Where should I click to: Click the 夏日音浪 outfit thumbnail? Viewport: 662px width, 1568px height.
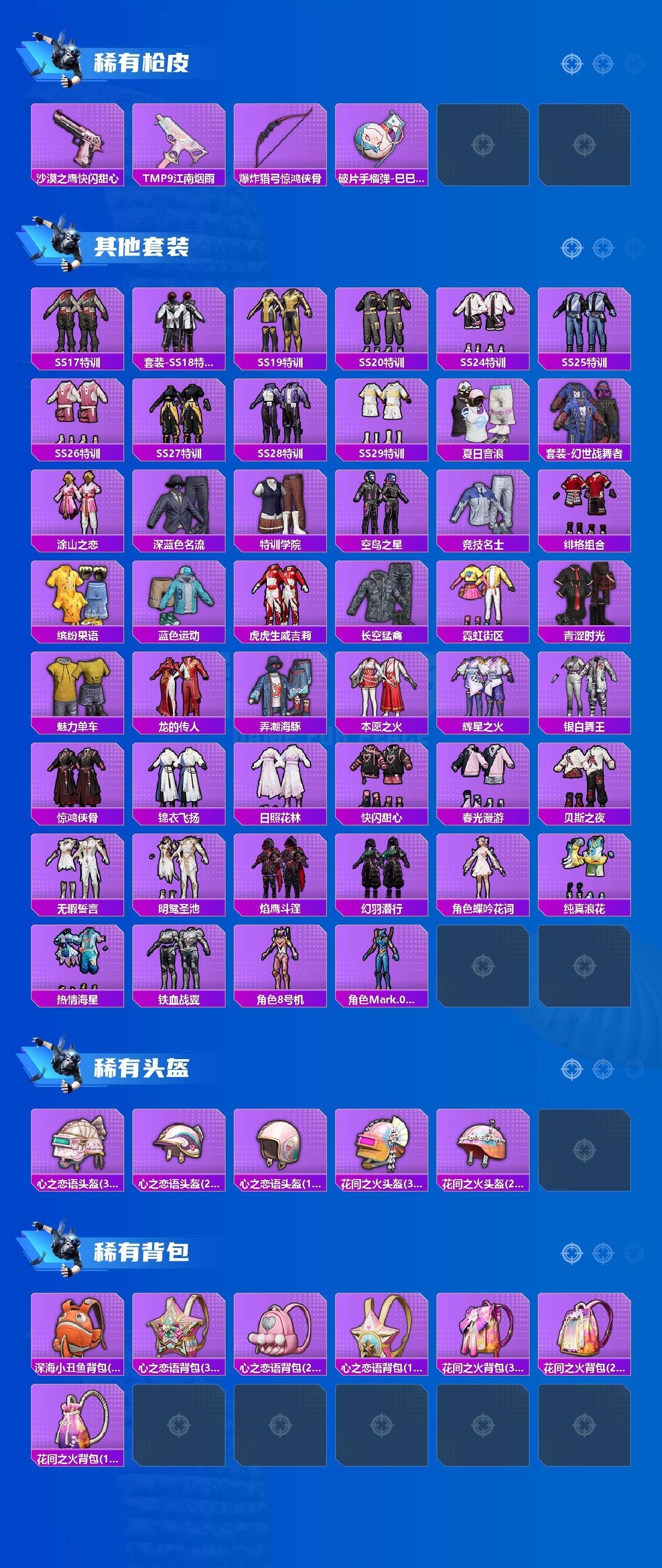pyautogui.click(x=486, y=413)
